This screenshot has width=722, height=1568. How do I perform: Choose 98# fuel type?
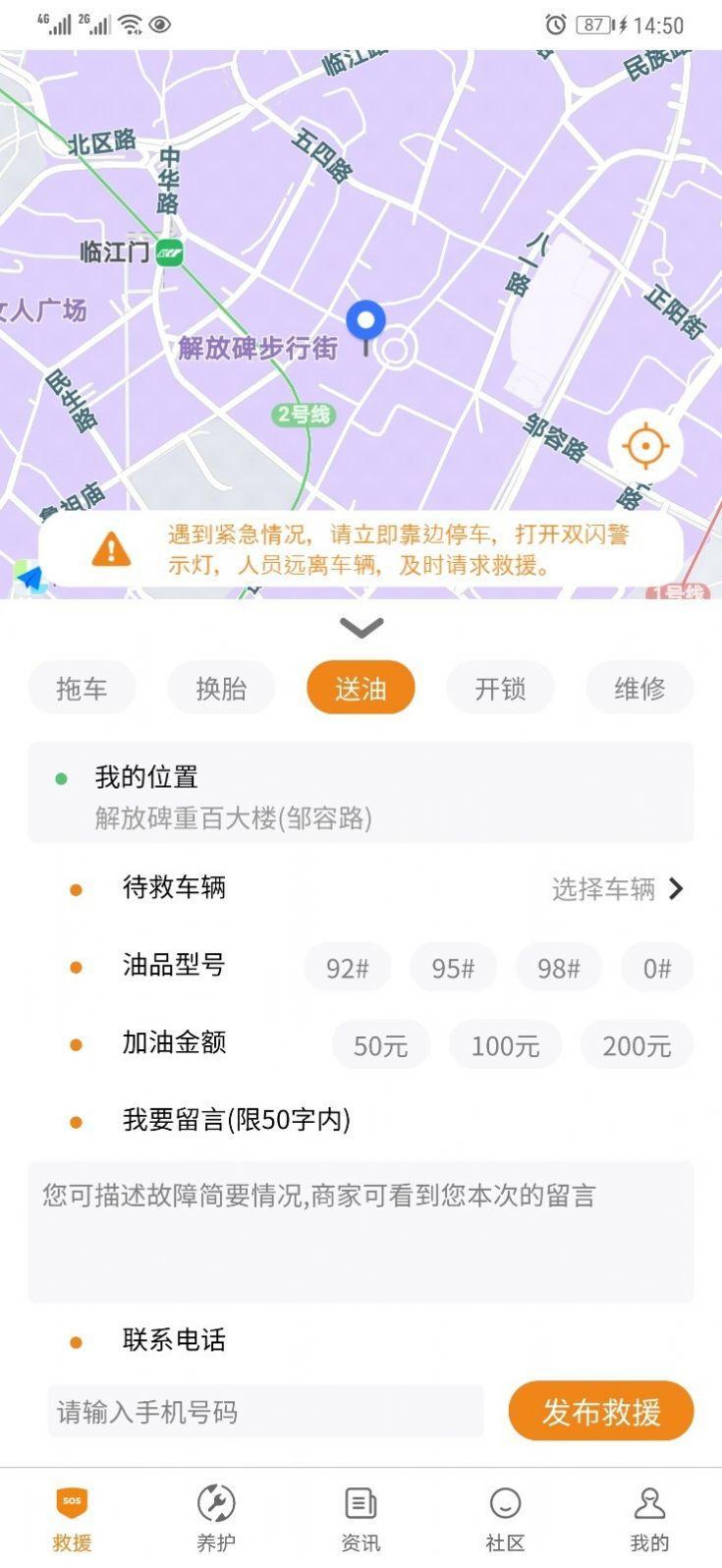(558, 968)
